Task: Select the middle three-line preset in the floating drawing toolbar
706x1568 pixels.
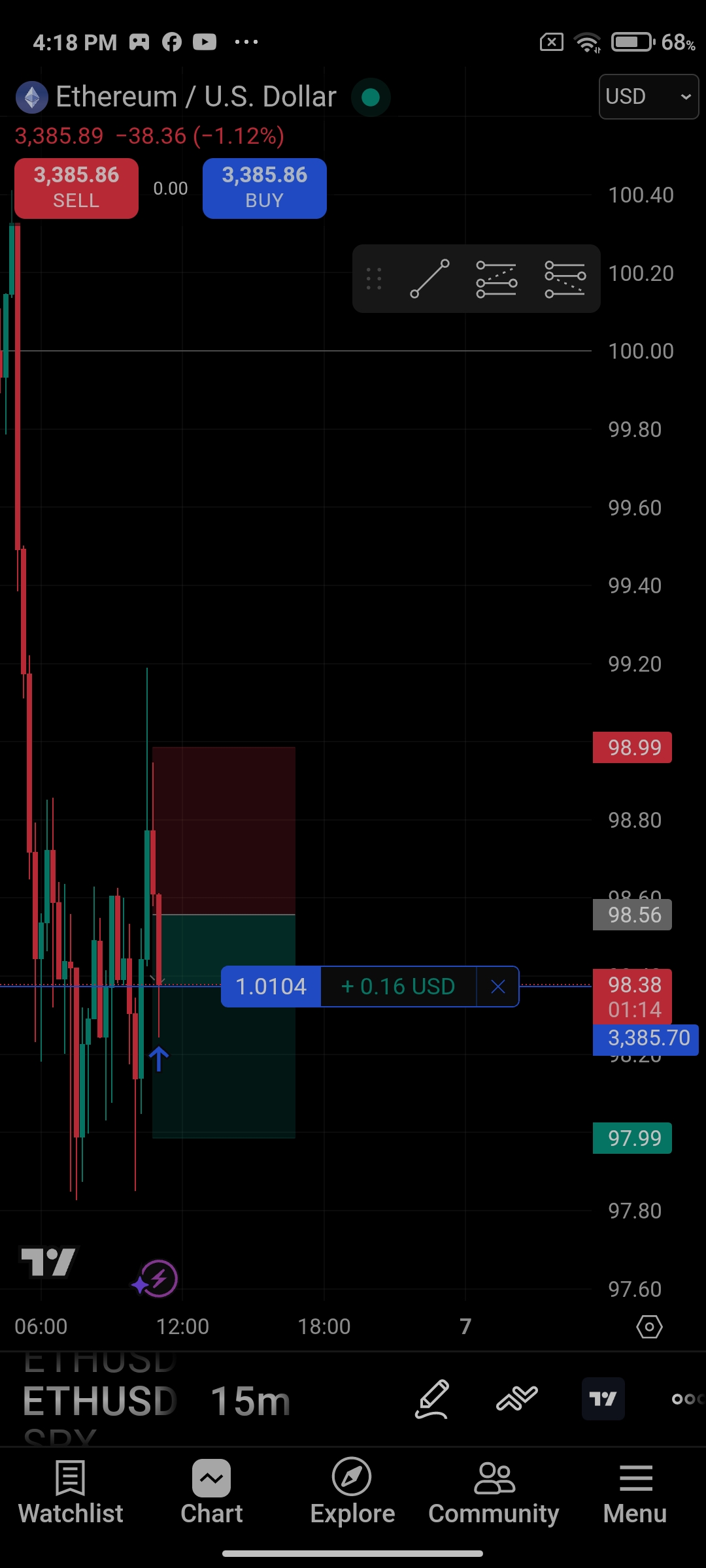Action: click(497, 279)
